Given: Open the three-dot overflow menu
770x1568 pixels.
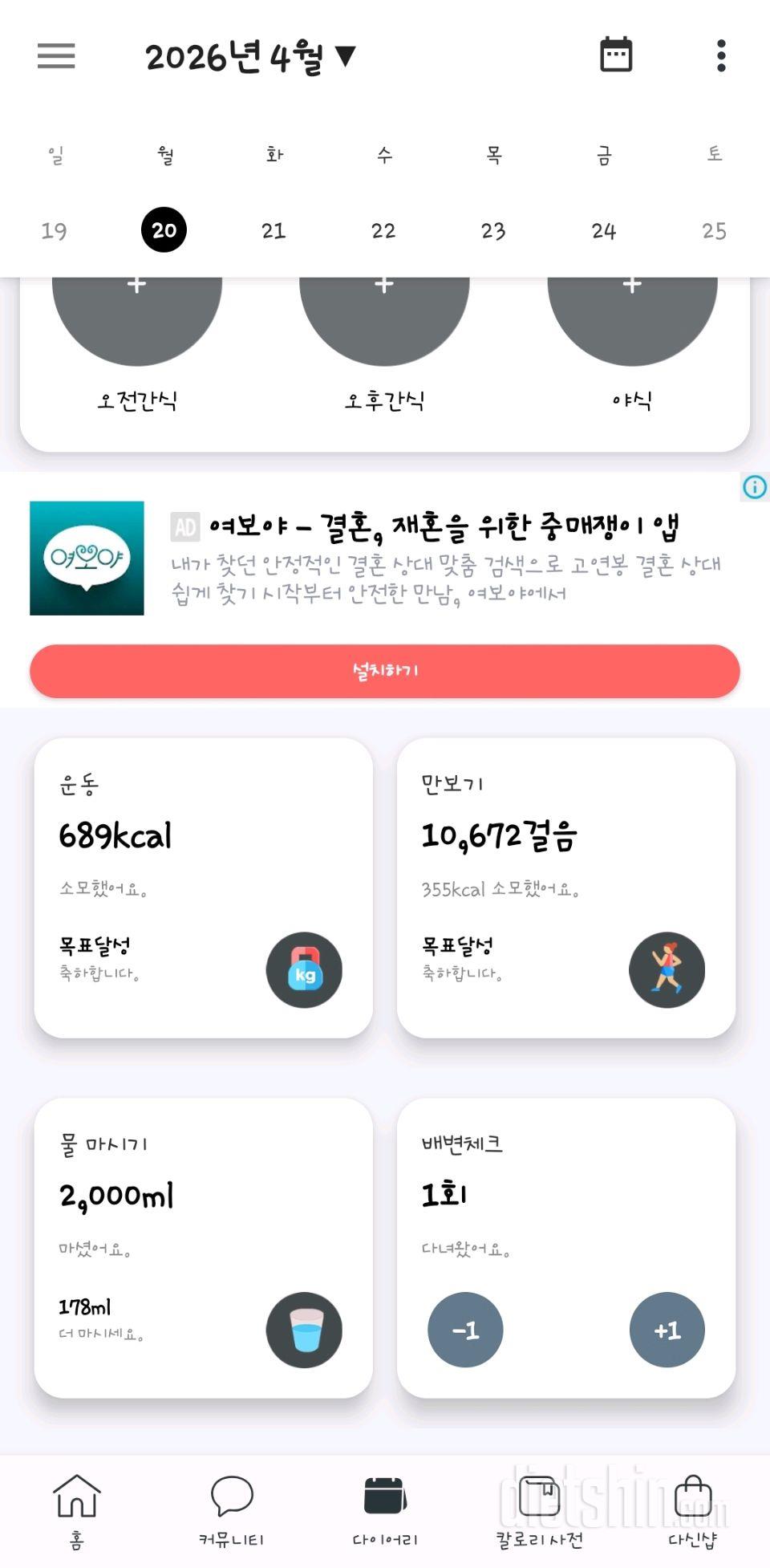Looking at the screenshot, I should click(x=721, y=56).
